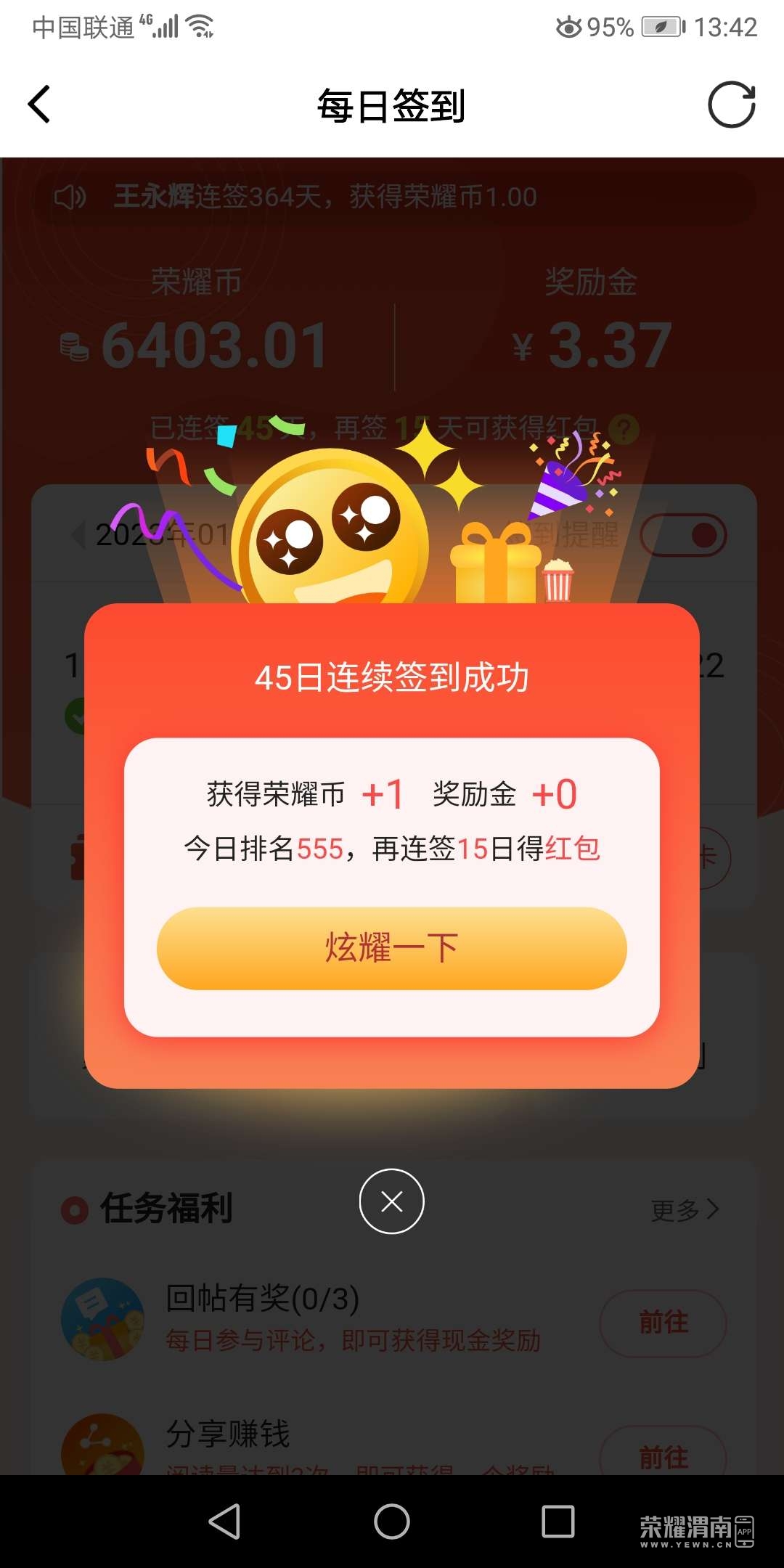Go back using the top-left arrow
The height and width of the screenshot is (1568, 784).
[39, 105]
